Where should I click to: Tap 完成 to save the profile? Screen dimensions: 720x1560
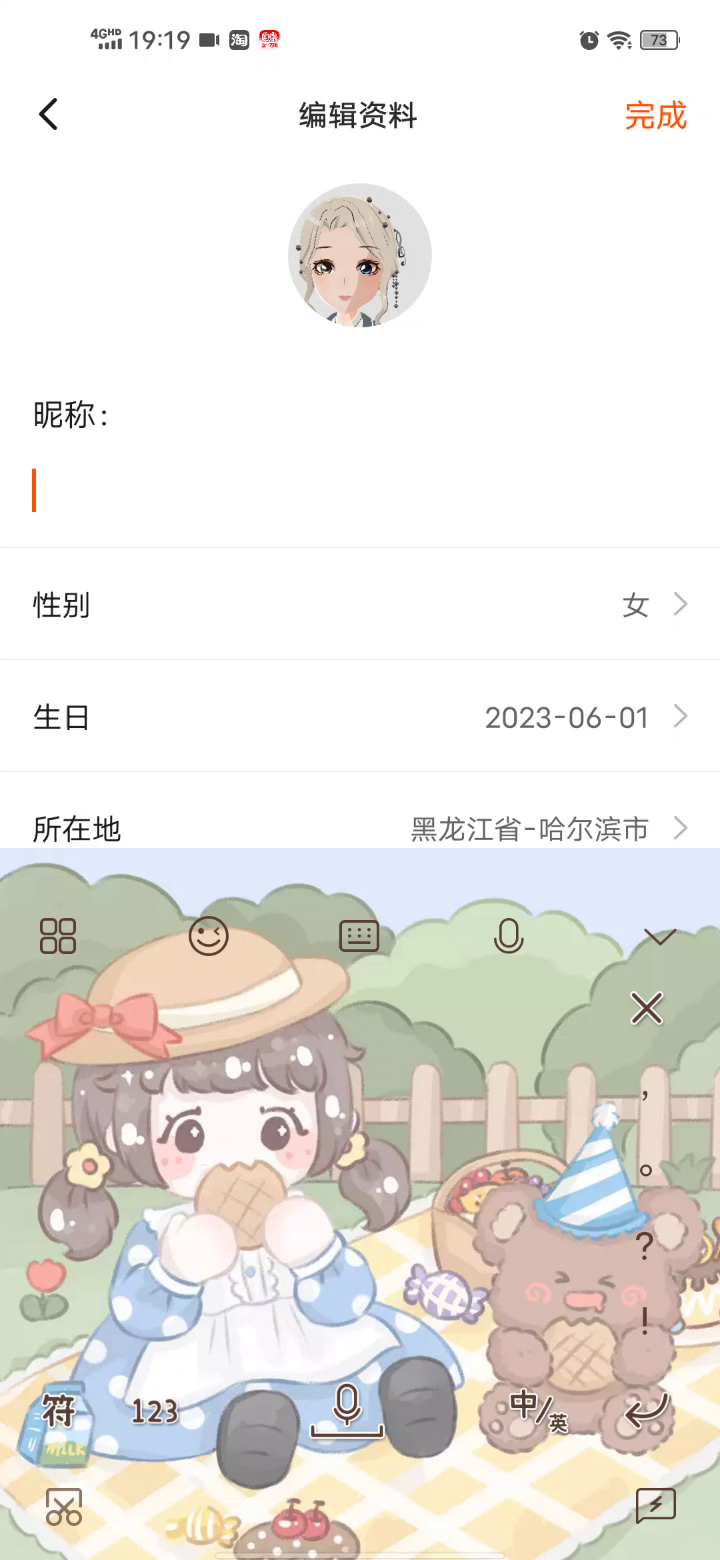click(656, 115)
